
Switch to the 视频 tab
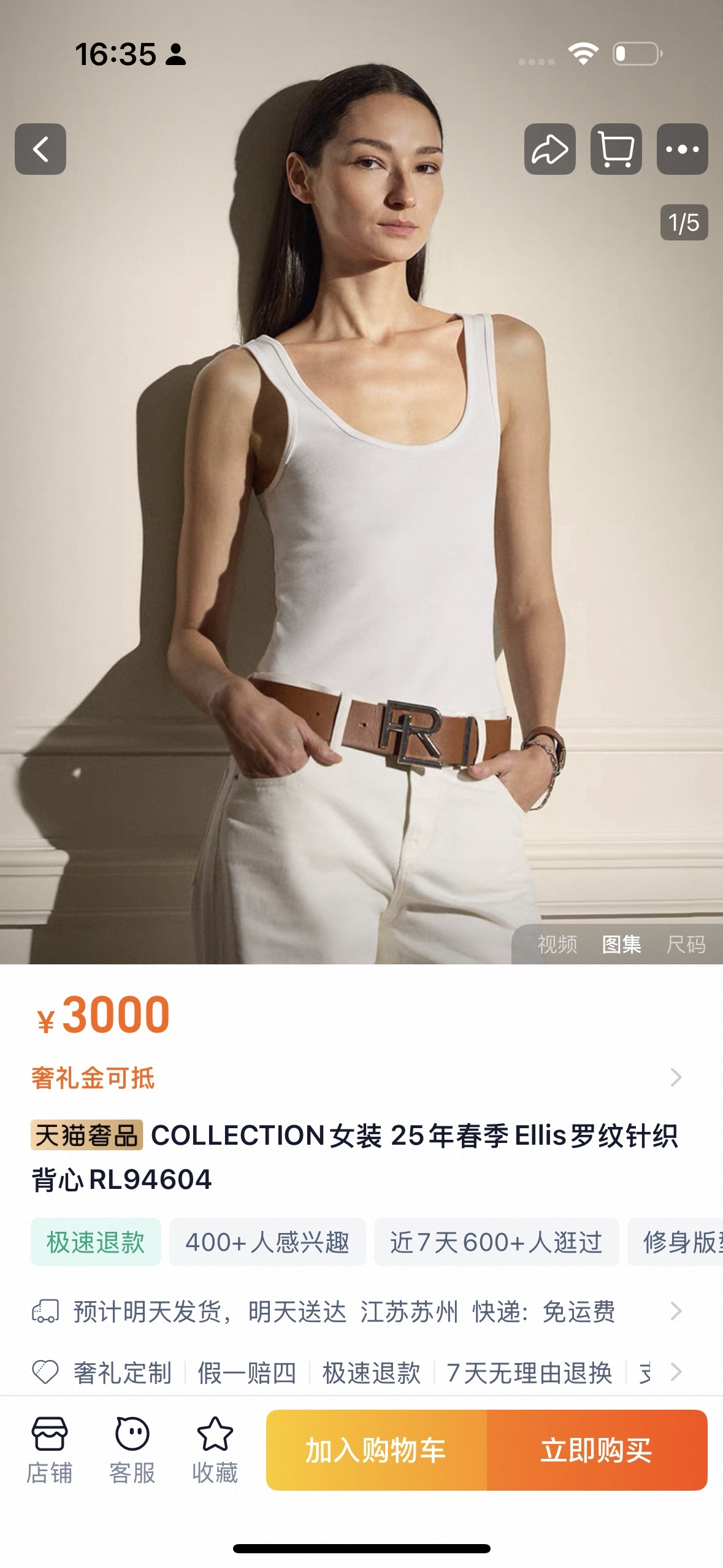coord(557,944)
